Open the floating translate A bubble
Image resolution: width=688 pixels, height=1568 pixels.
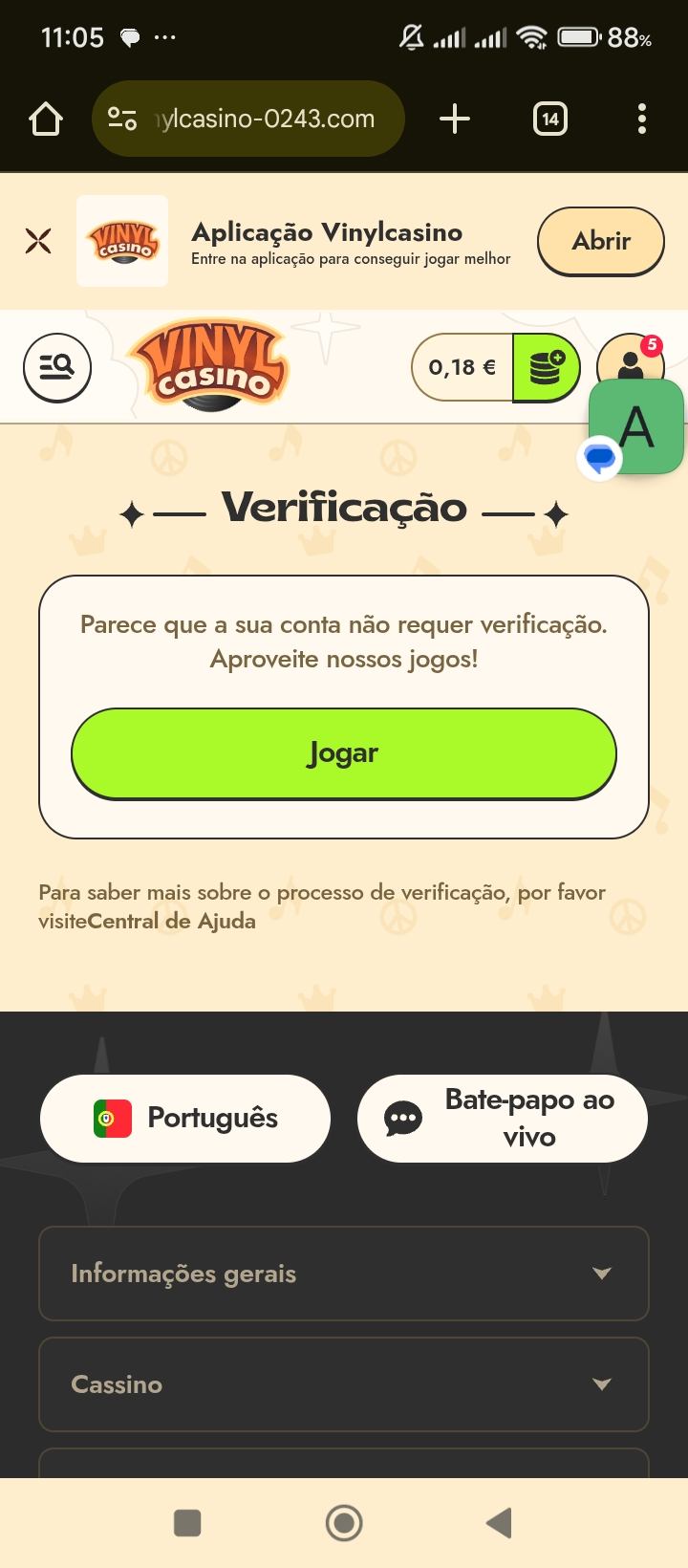(637, 426)
